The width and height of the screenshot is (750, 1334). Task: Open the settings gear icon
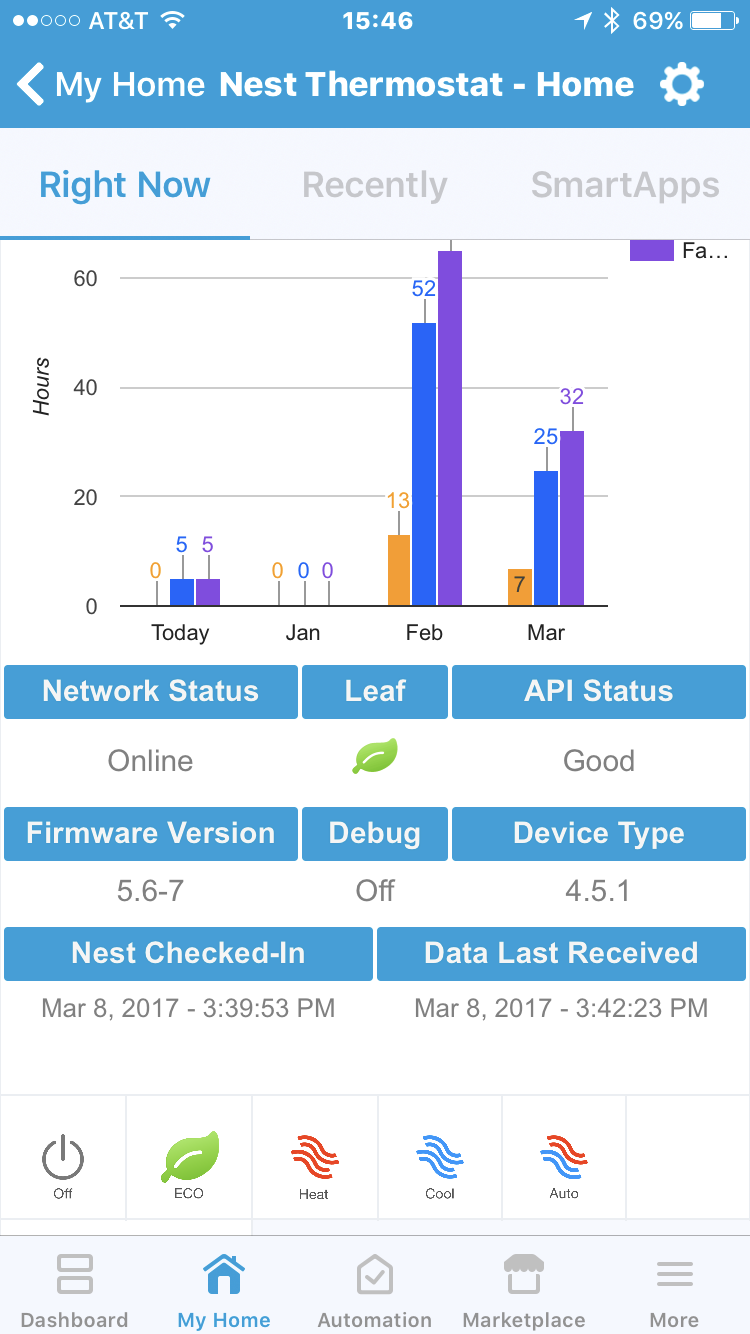[x=682, y=85]
